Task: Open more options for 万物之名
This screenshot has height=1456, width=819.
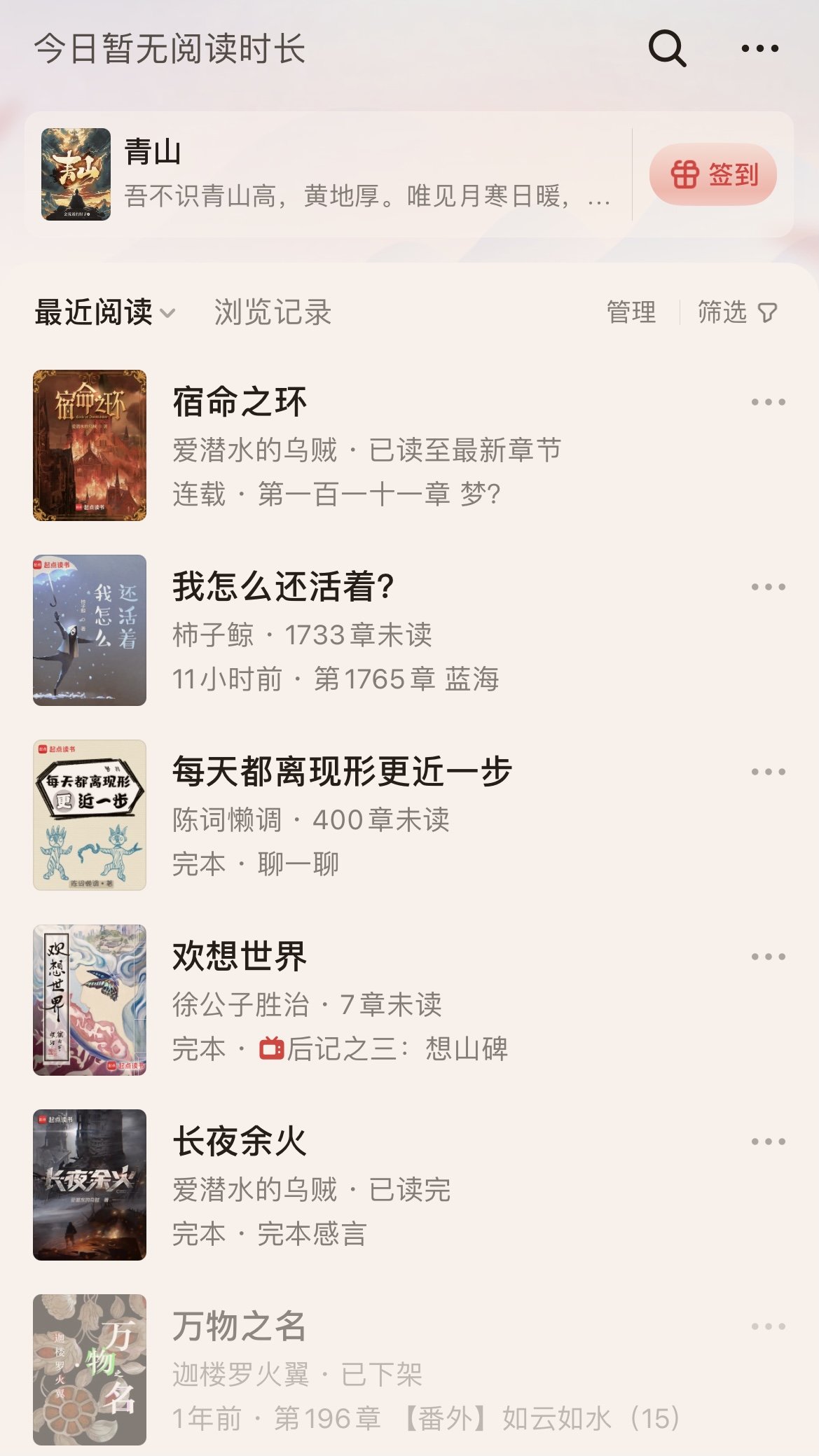Action: click(x=768, y=1326)
